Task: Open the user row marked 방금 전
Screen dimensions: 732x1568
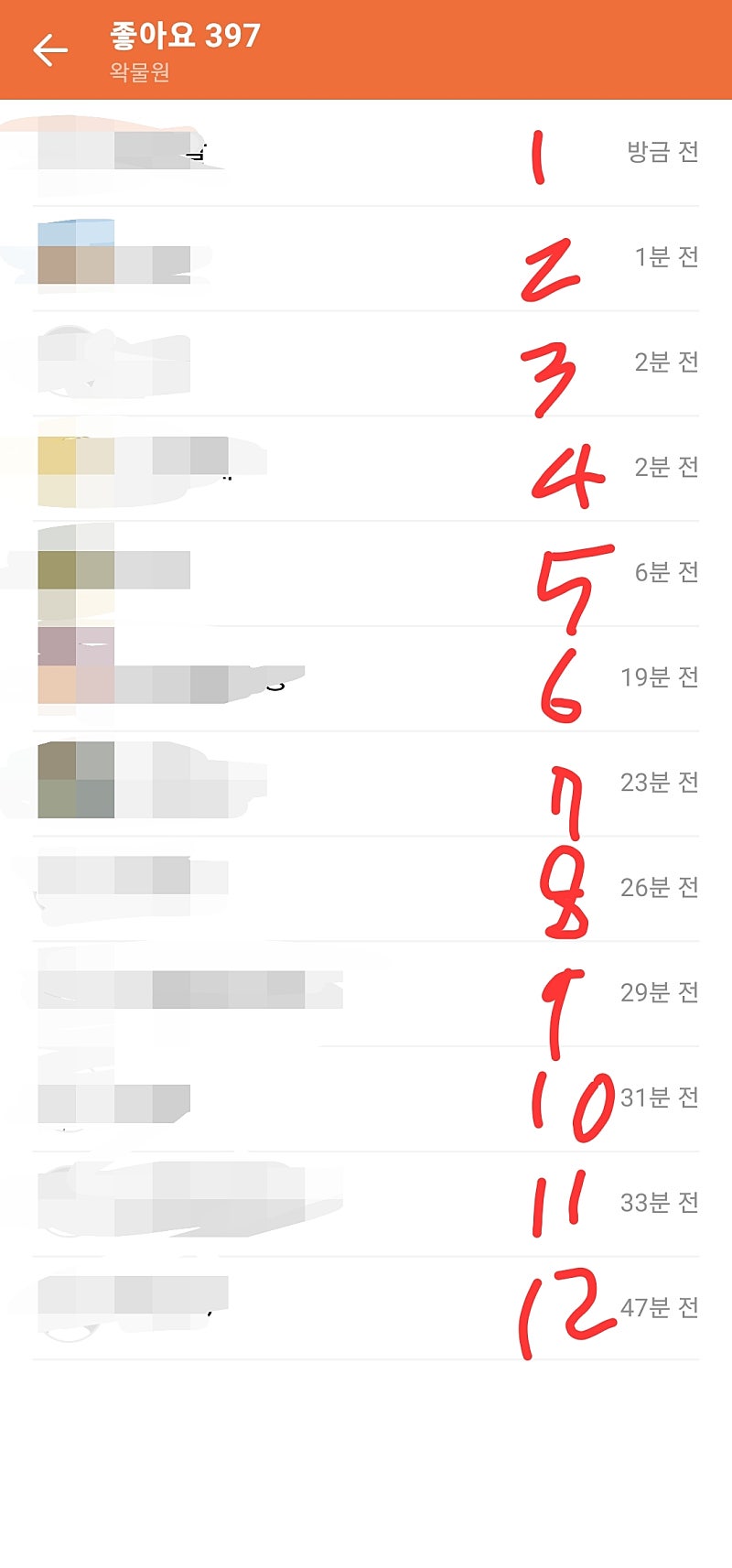Action: (366, 153)
